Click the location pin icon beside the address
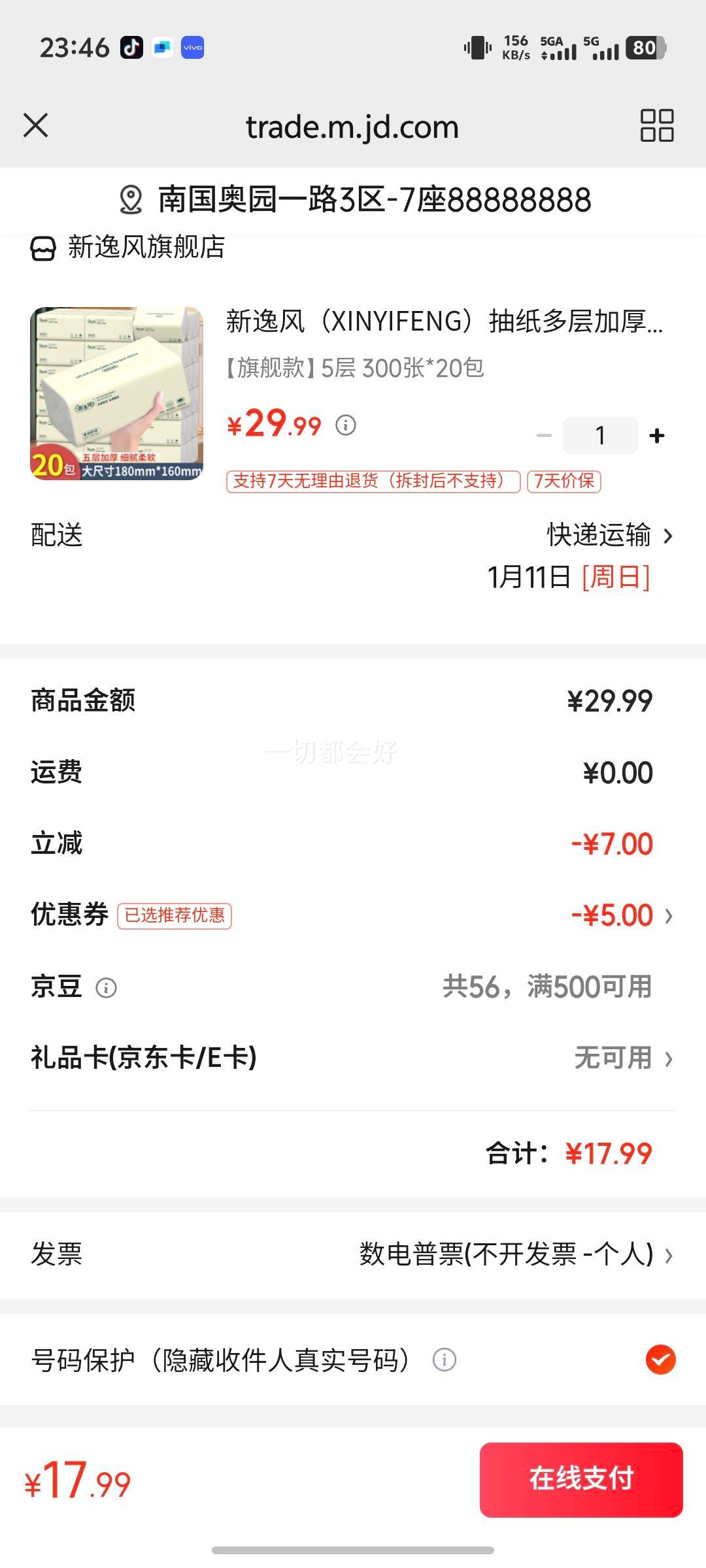Screen dimensions: 706x1568 click(131, 201)
